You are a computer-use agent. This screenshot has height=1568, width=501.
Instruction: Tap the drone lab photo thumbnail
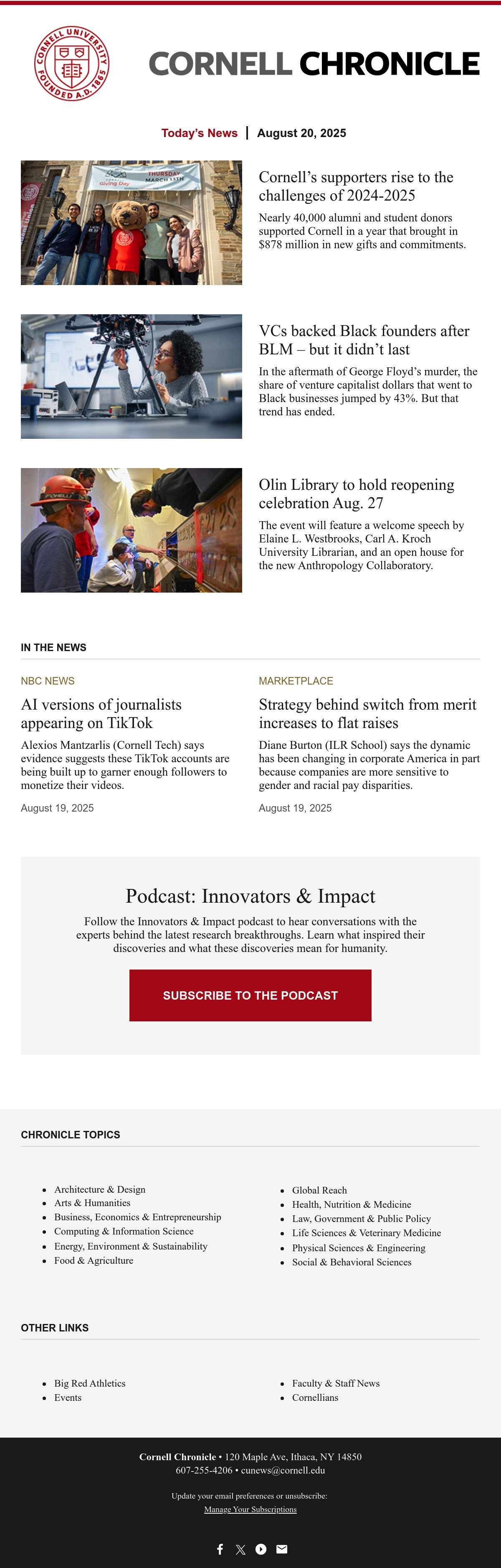pos(132,376)
